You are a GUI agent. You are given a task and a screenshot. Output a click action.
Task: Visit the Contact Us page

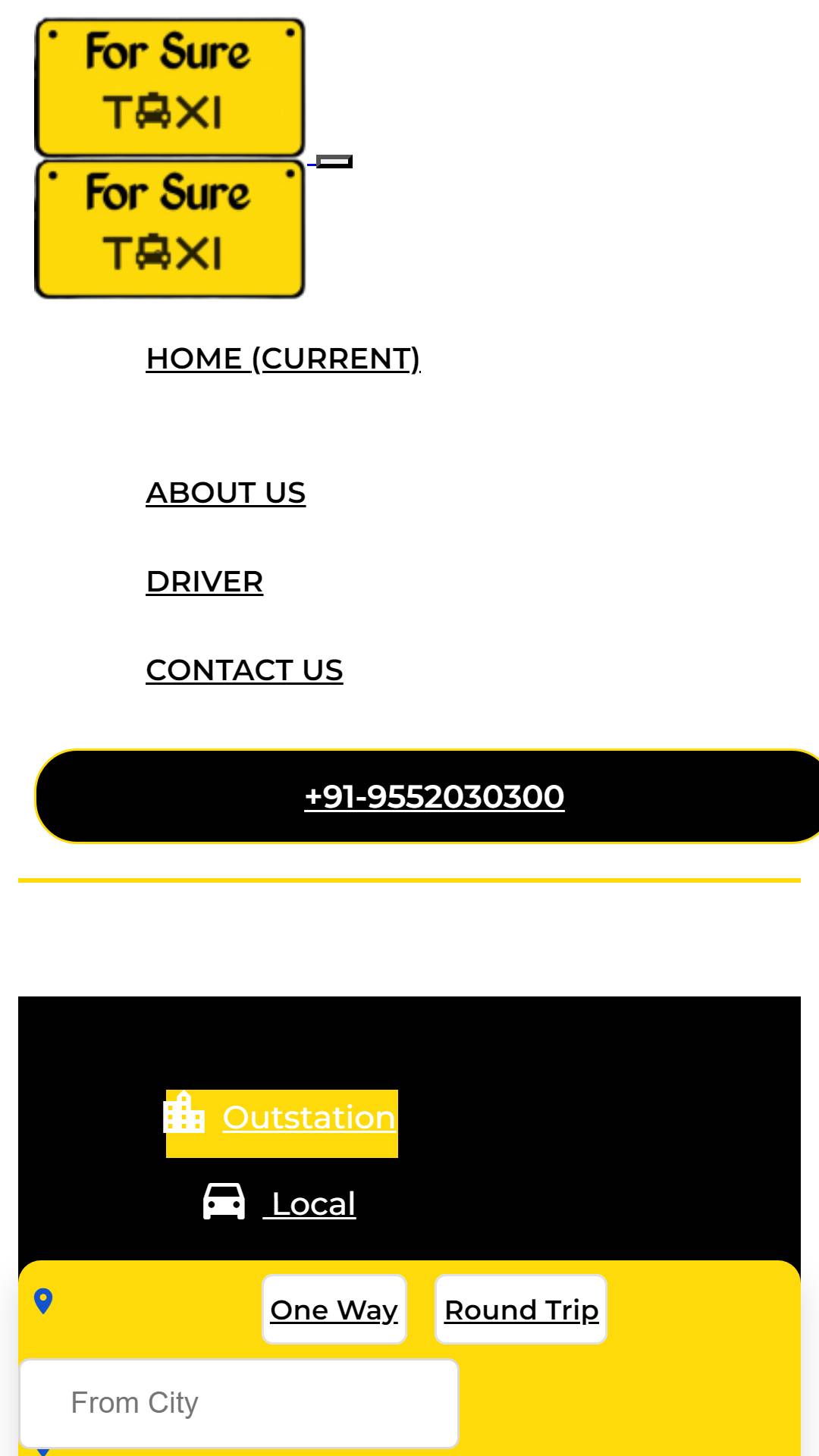pyautogui.click(x=244, y=670)
